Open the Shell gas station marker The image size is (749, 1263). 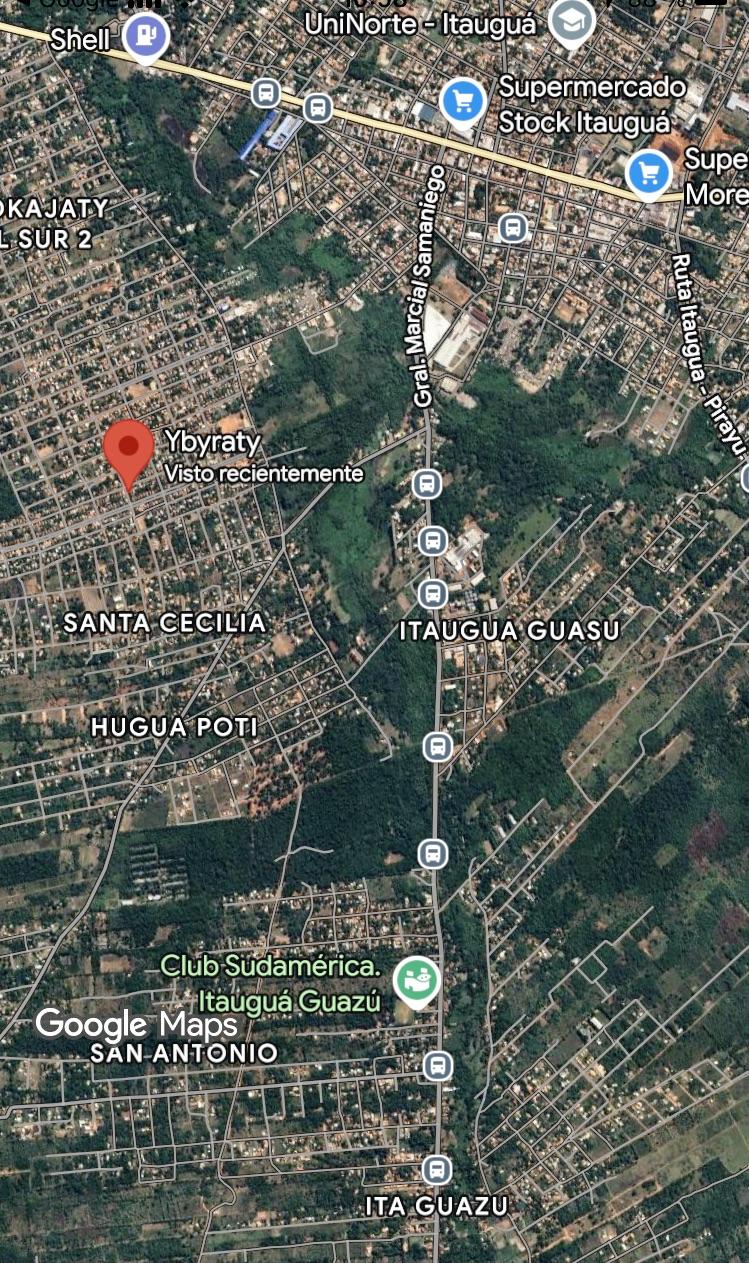coord(146,38)
